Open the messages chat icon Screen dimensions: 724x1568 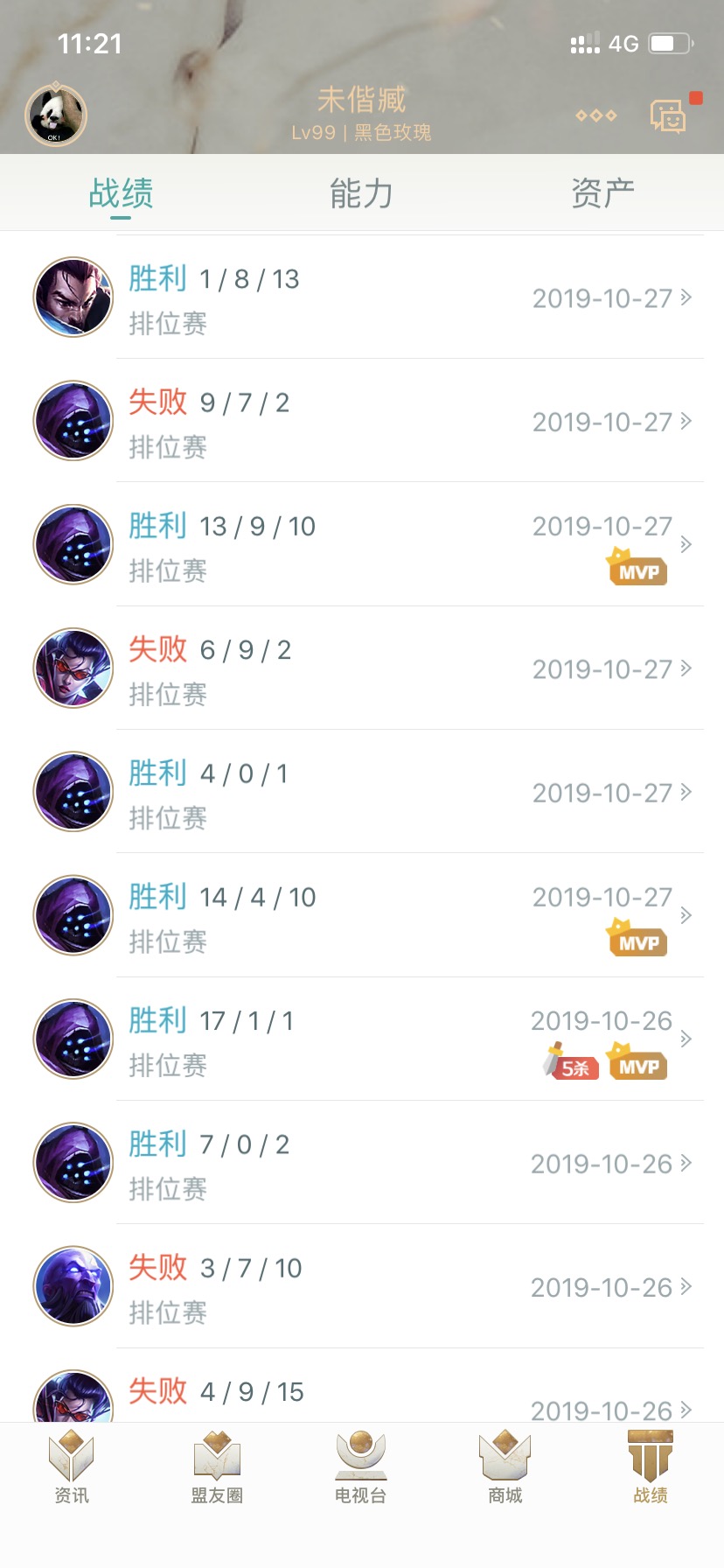668,115
